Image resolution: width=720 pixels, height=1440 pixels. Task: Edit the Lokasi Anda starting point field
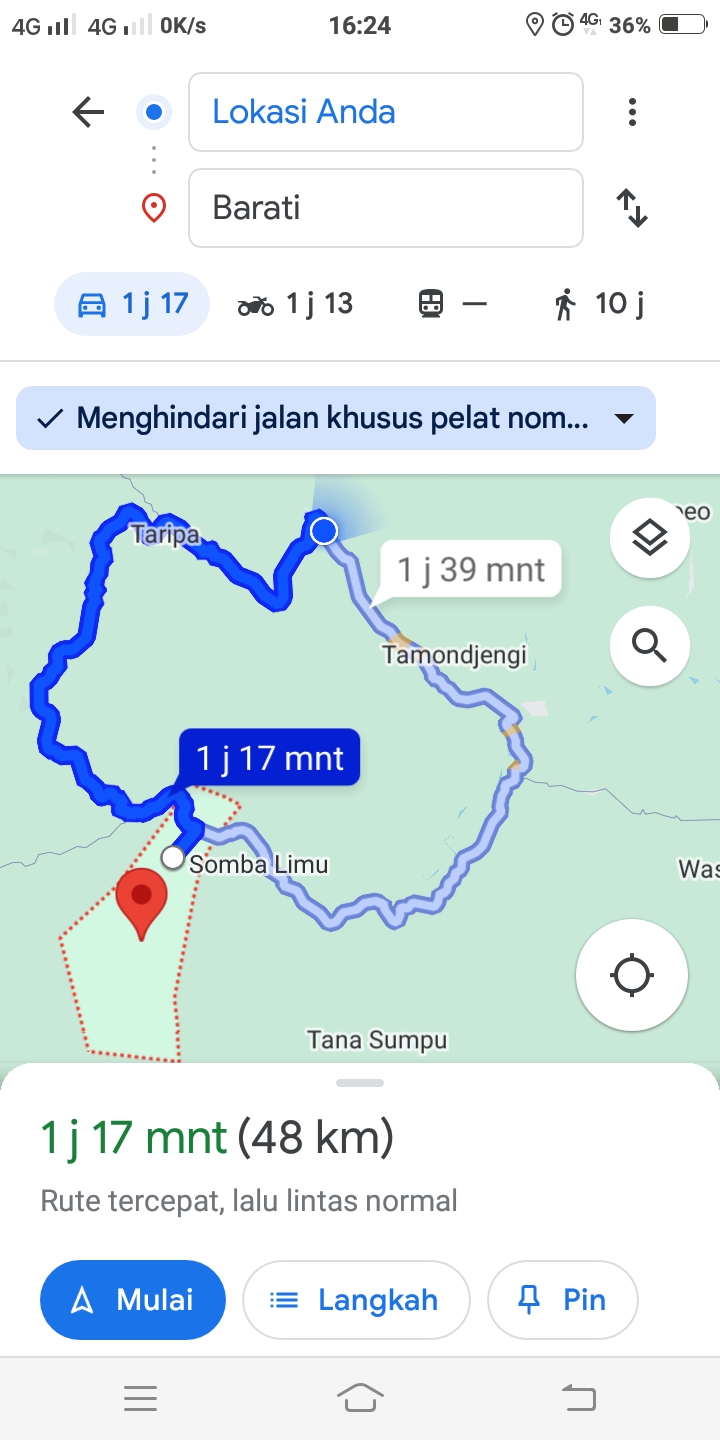[x=386, y=112]
